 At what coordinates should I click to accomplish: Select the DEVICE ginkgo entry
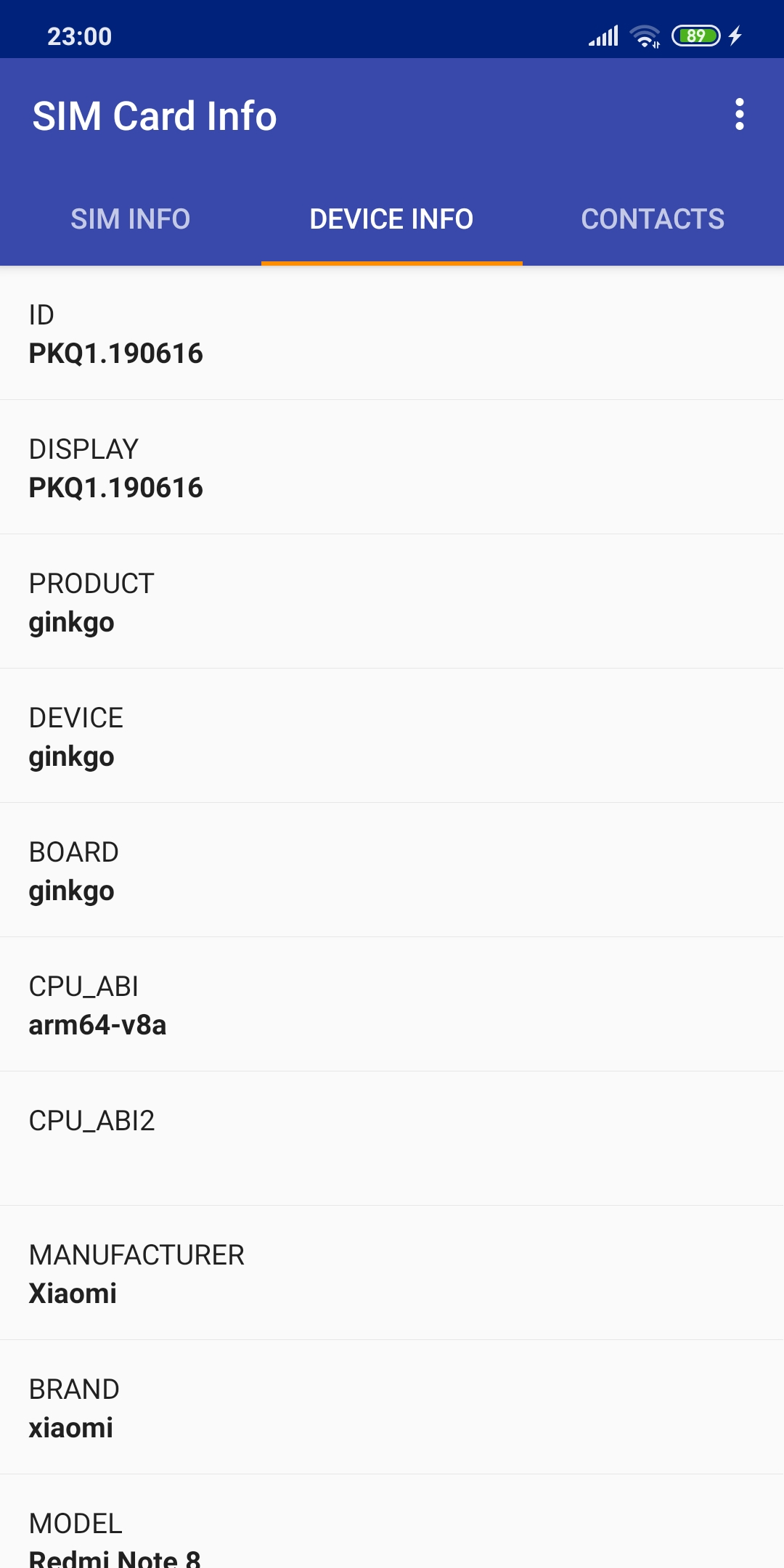(392, 735)
